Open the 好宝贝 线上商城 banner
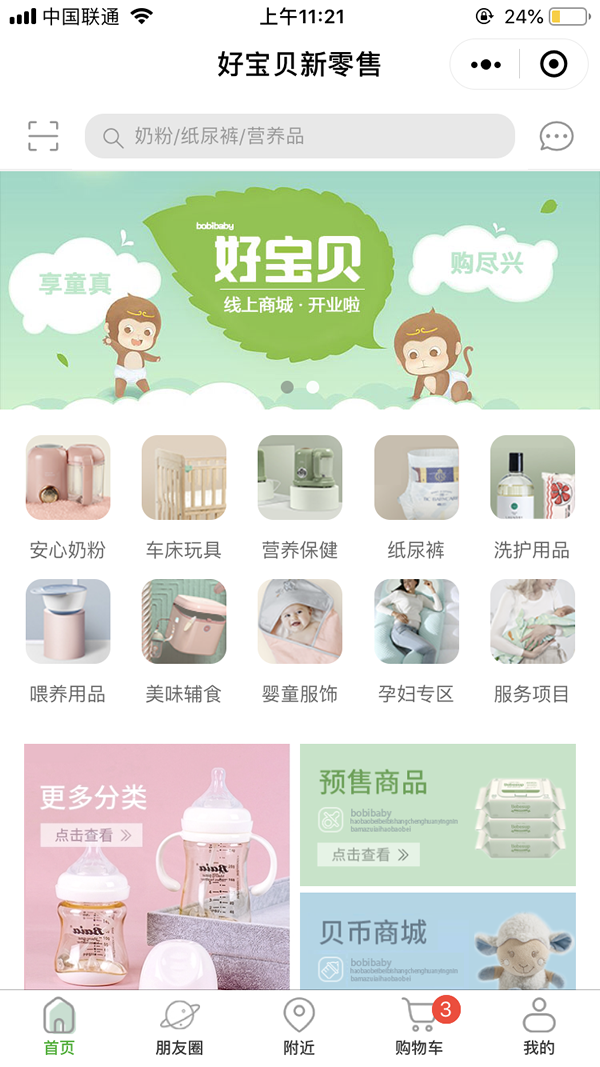Screen dimensions: 600x1067 [300, 290]
